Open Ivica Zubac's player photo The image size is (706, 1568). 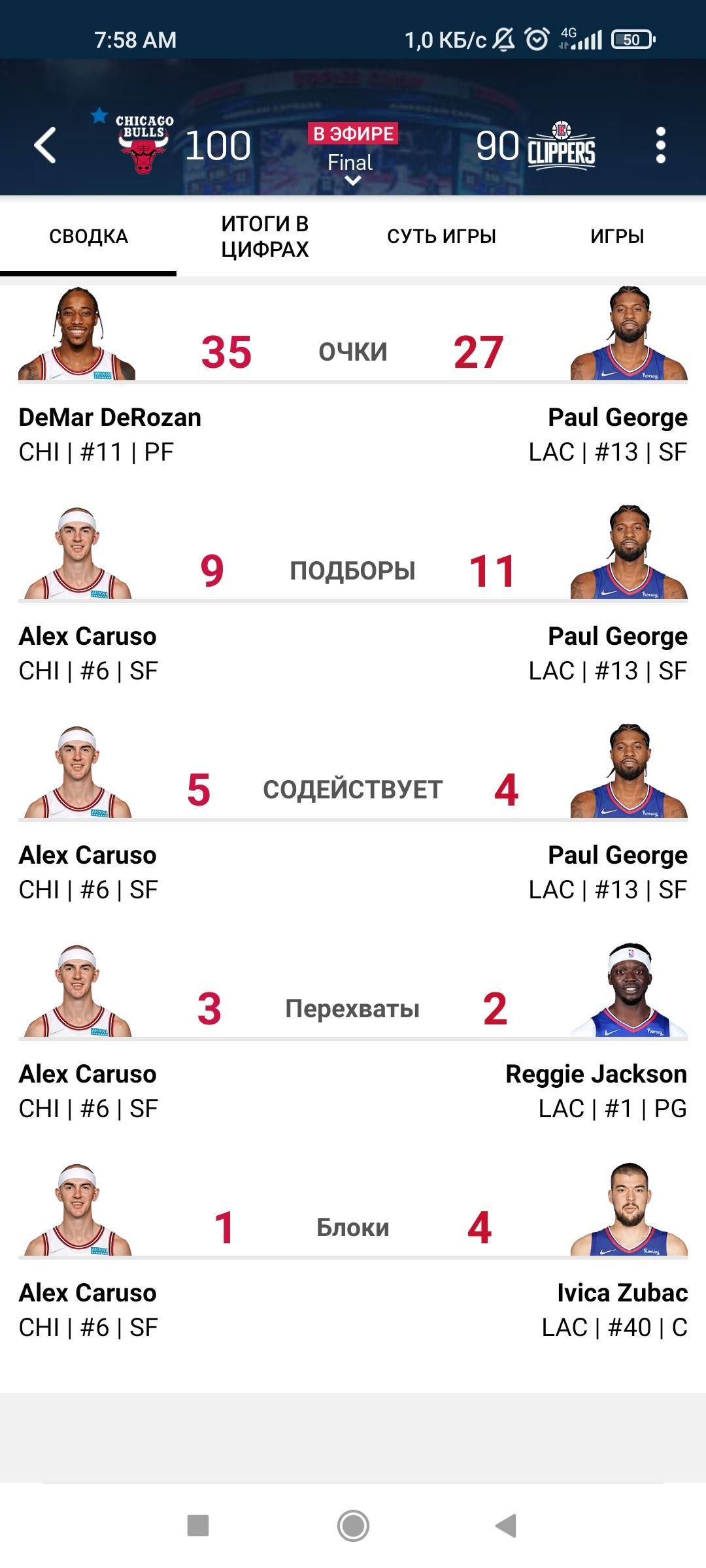pos(629,1209)
